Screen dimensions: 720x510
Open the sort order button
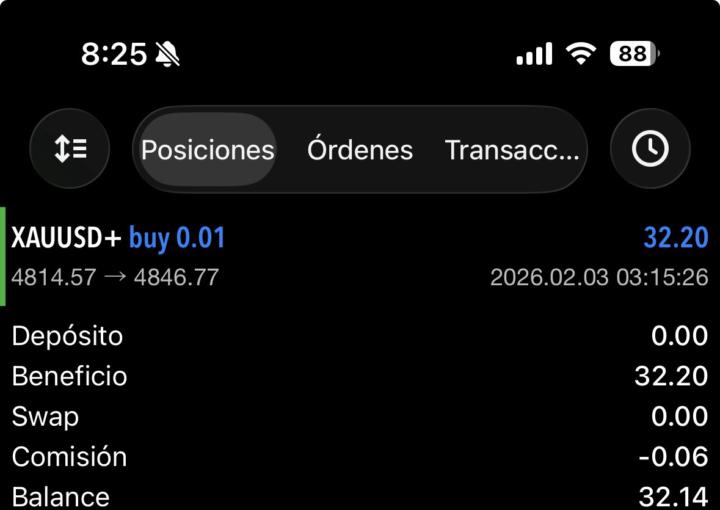70,149
